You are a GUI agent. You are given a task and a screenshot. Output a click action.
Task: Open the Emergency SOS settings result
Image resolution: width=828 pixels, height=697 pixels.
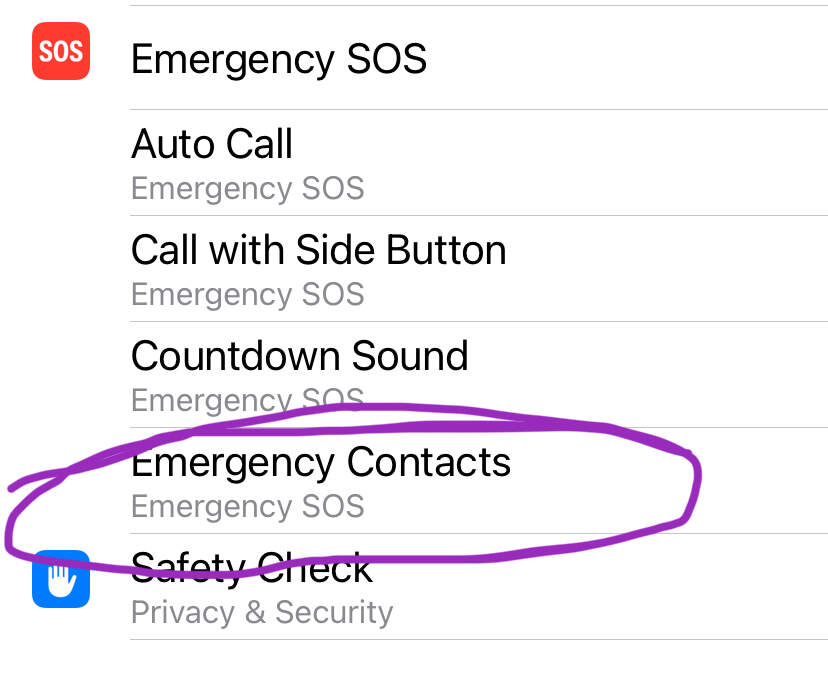(279, 59)
